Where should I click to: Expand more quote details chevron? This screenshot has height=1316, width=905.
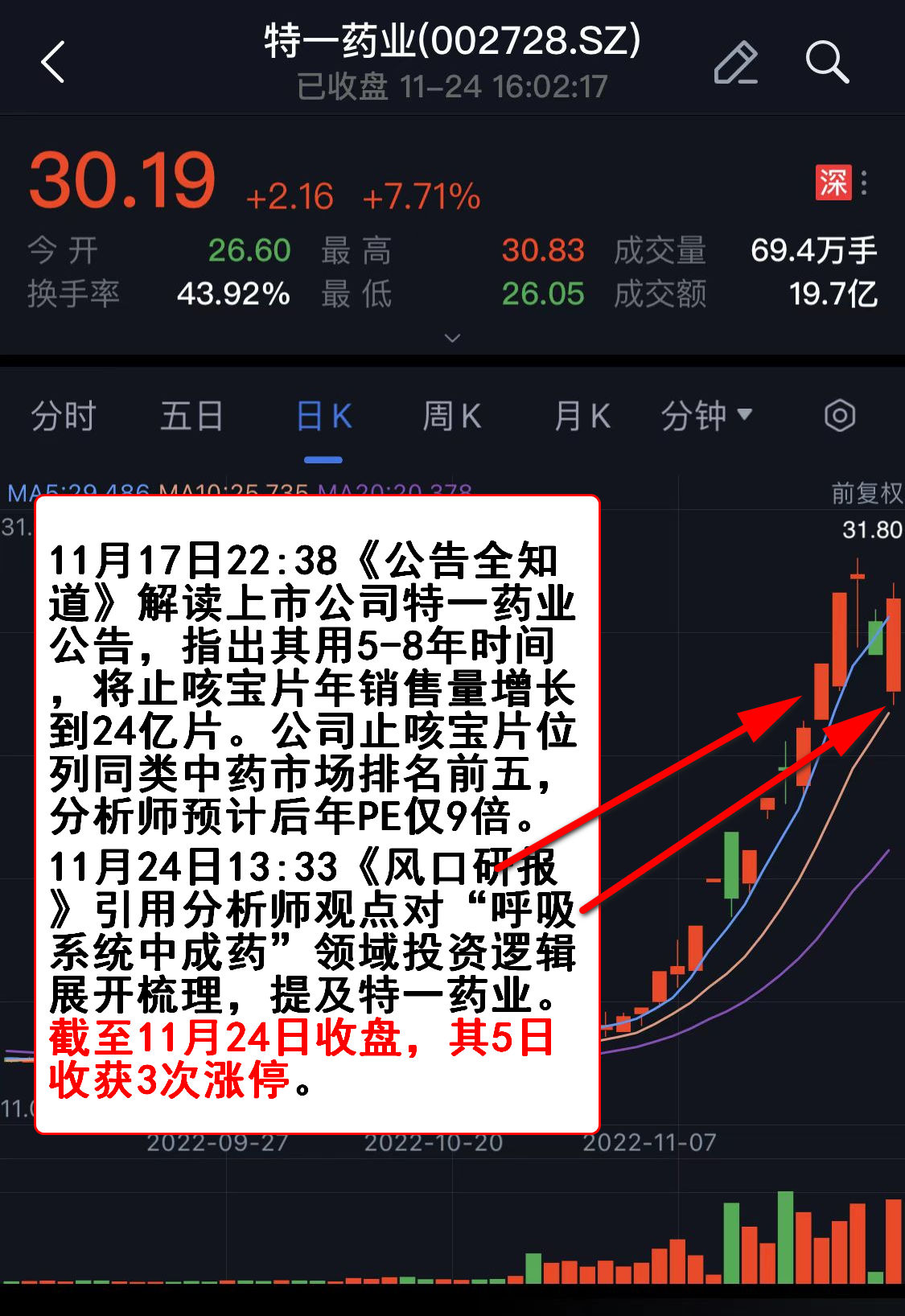(452, 339)
